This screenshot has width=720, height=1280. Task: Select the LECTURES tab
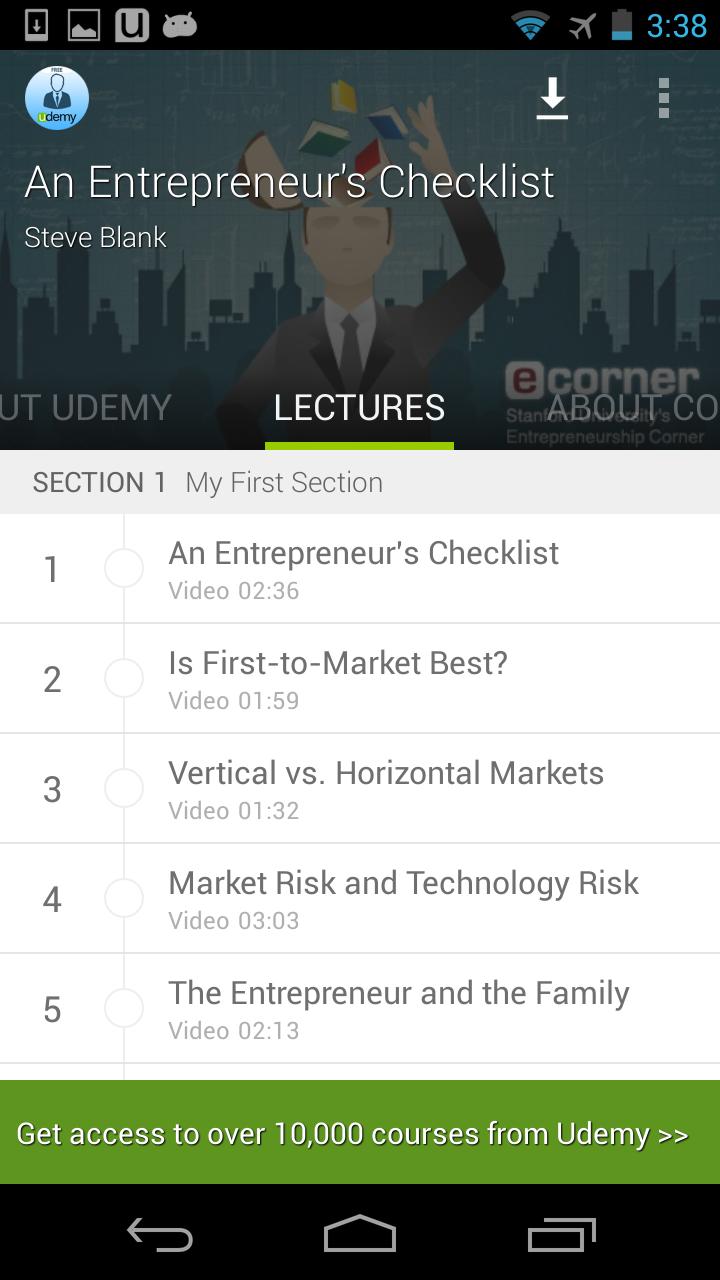coord(358,407)
